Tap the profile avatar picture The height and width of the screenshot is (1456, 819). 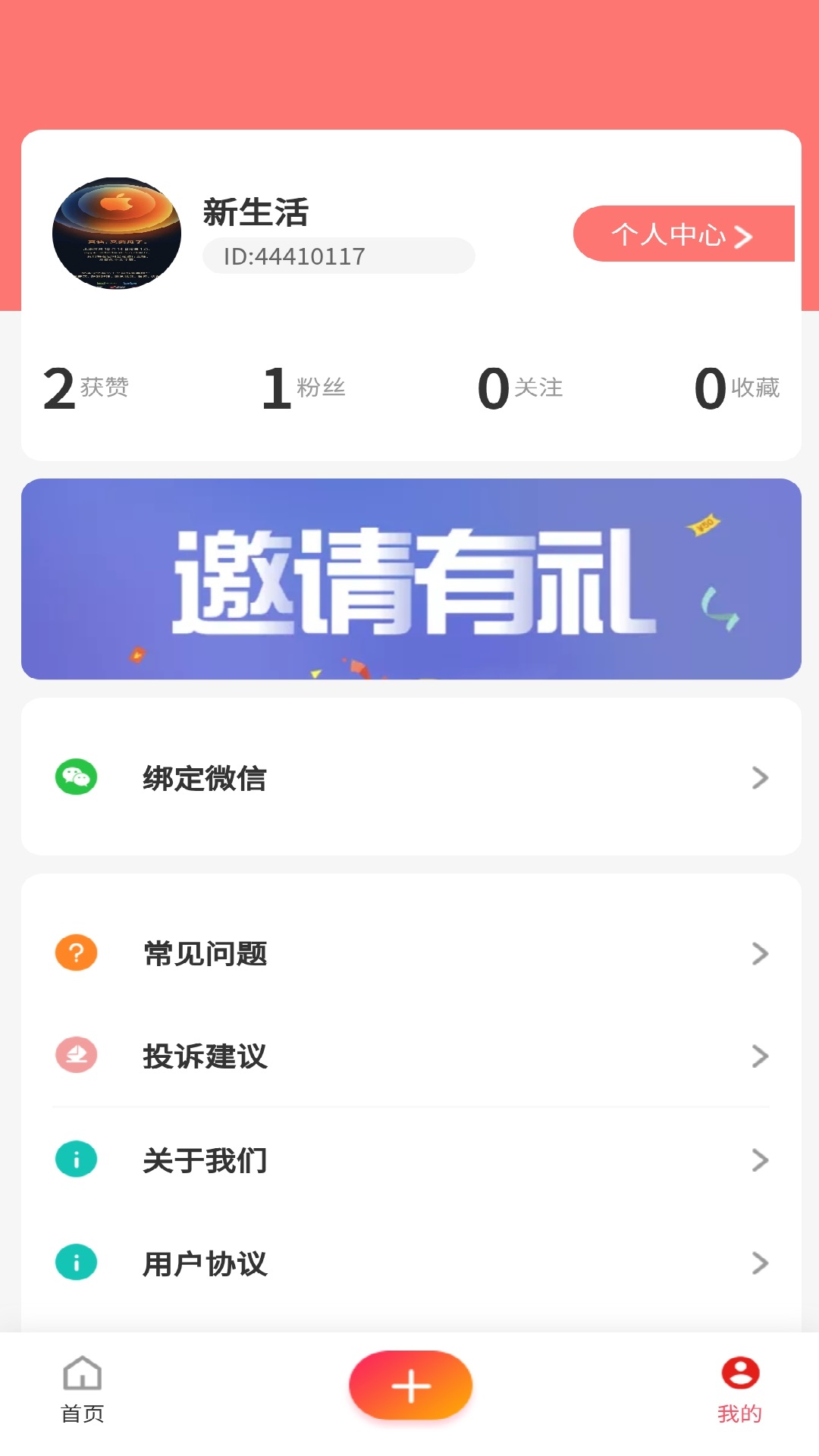tap(117, 234)
